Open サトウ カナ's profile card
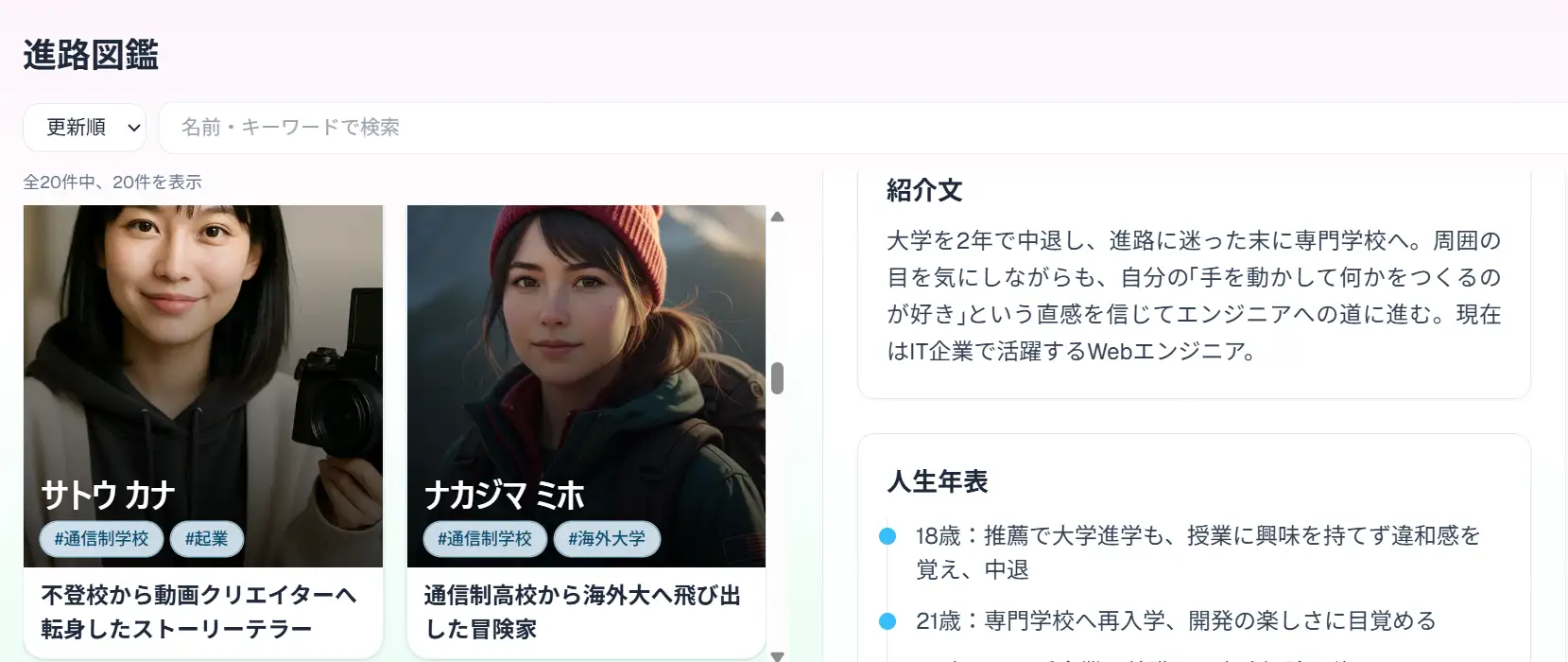This screenshot has height=662, width=1568. point(202,378)
